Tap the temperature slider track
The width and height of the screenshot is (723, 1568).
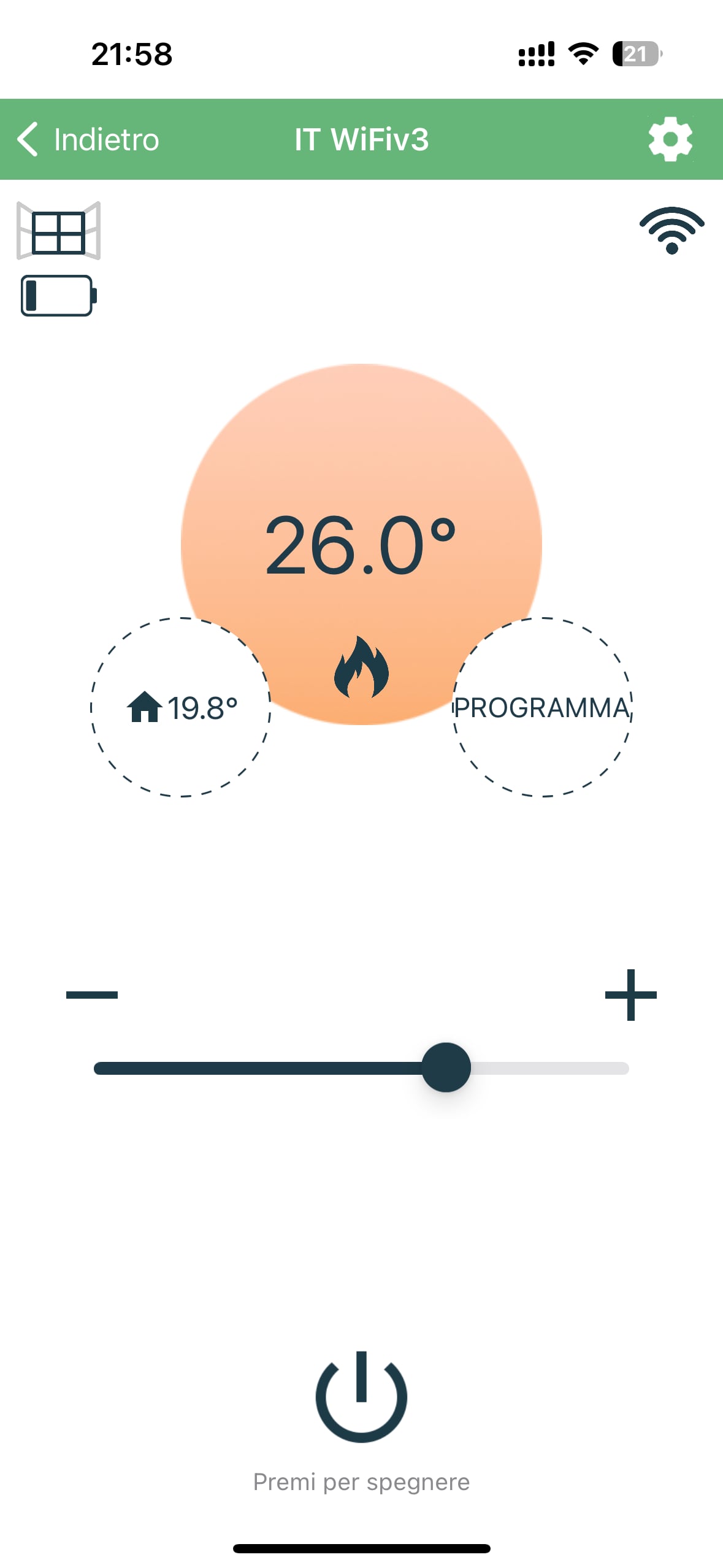pos(361,1068)
